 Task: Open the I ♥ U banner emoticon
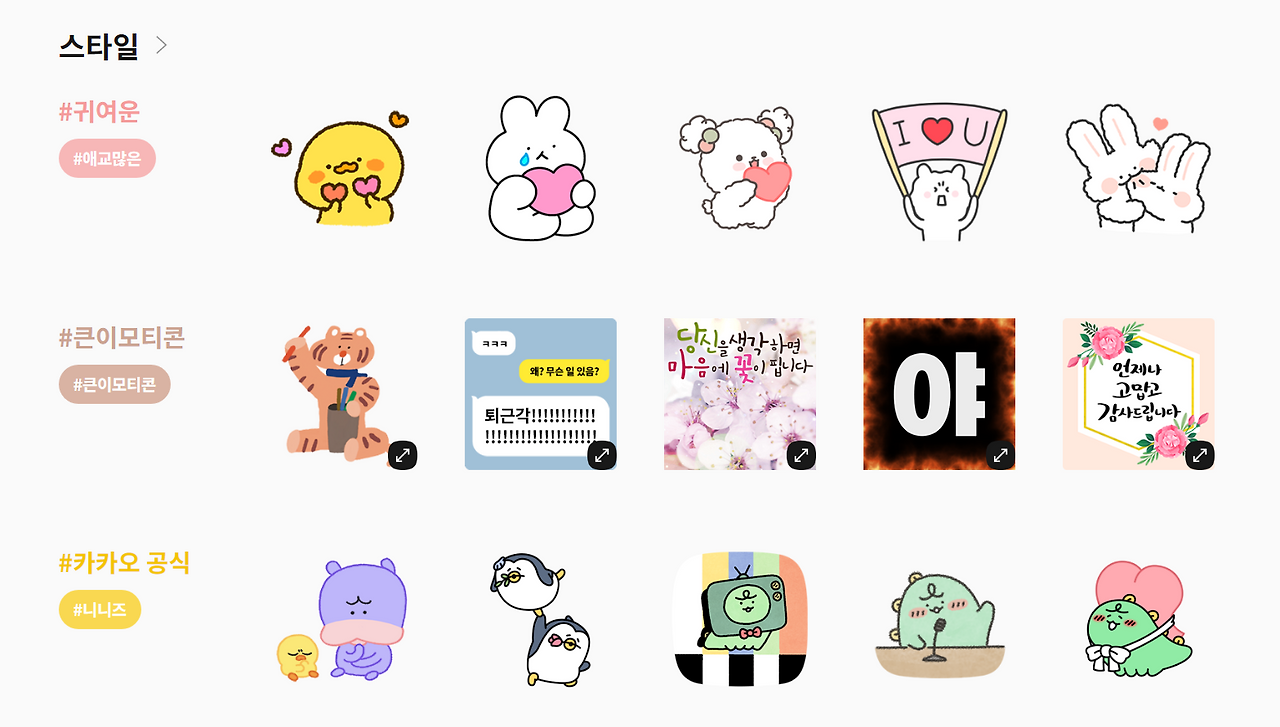[x=939, y=170]
